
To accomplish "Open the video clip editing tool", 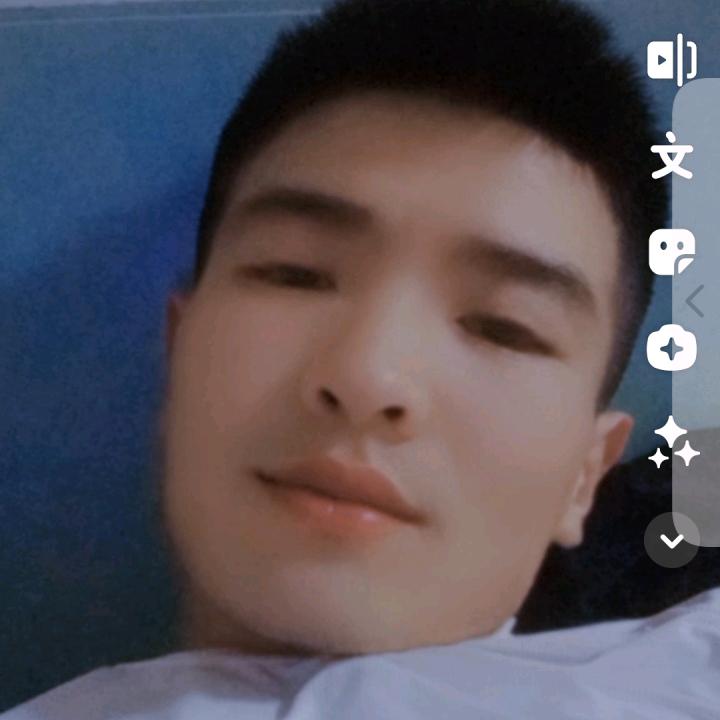I will click(671, 60).
